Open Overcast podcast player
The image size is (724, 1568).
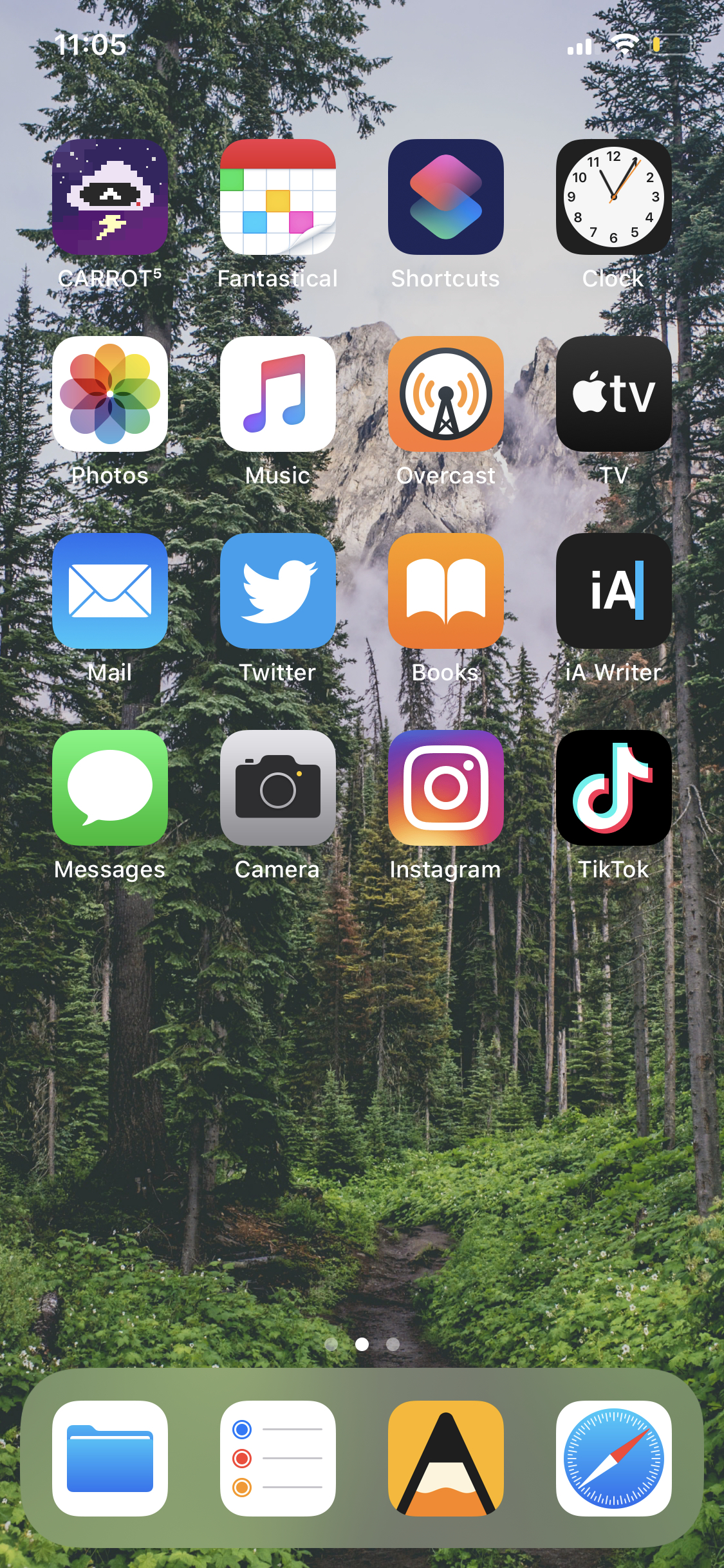446,394
